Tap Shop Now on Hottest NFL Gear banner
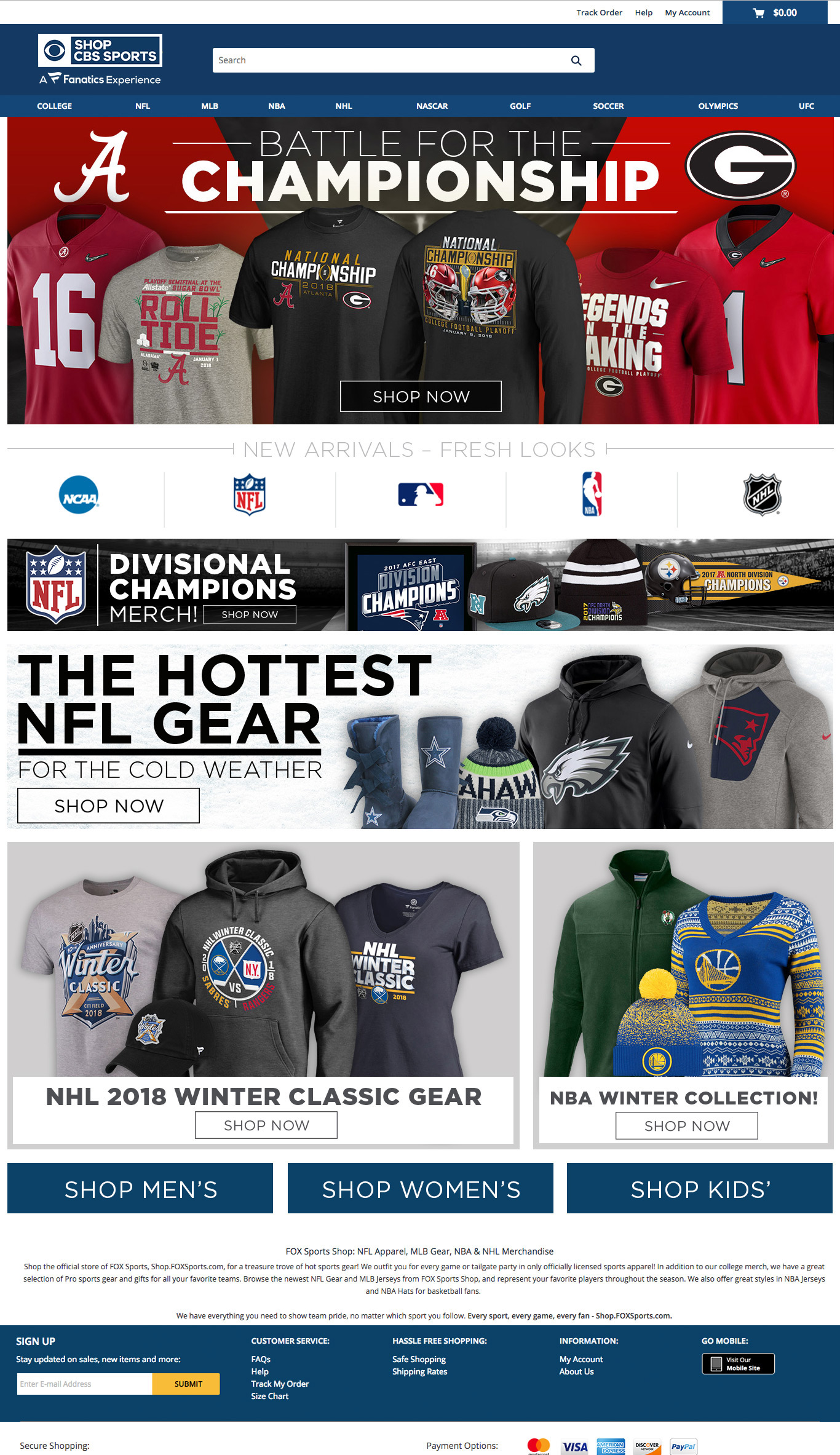Screen dimensions: 840x1455 pyautogui.click(x=109, y=806)
